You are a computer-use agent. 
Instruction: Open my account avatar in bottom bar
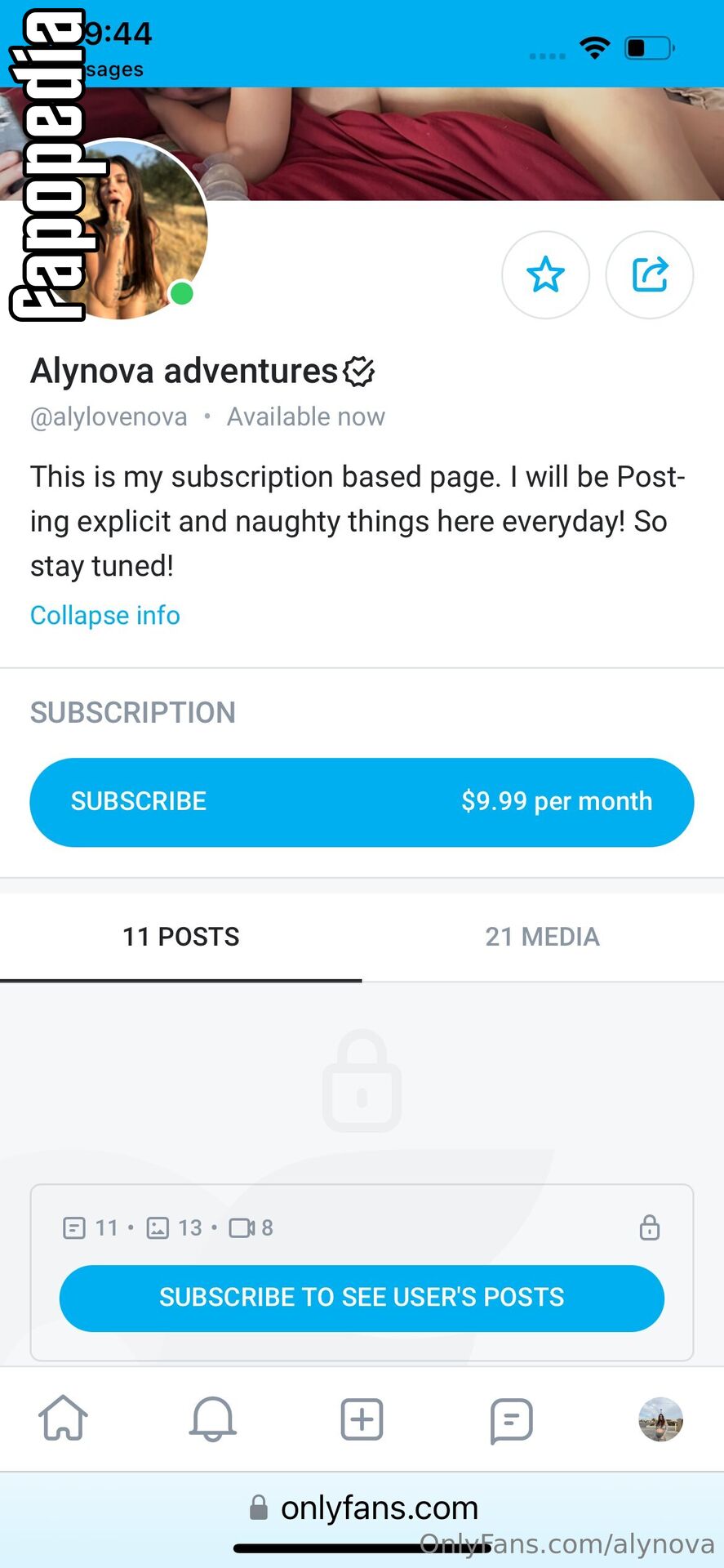tap(660, 1419)
